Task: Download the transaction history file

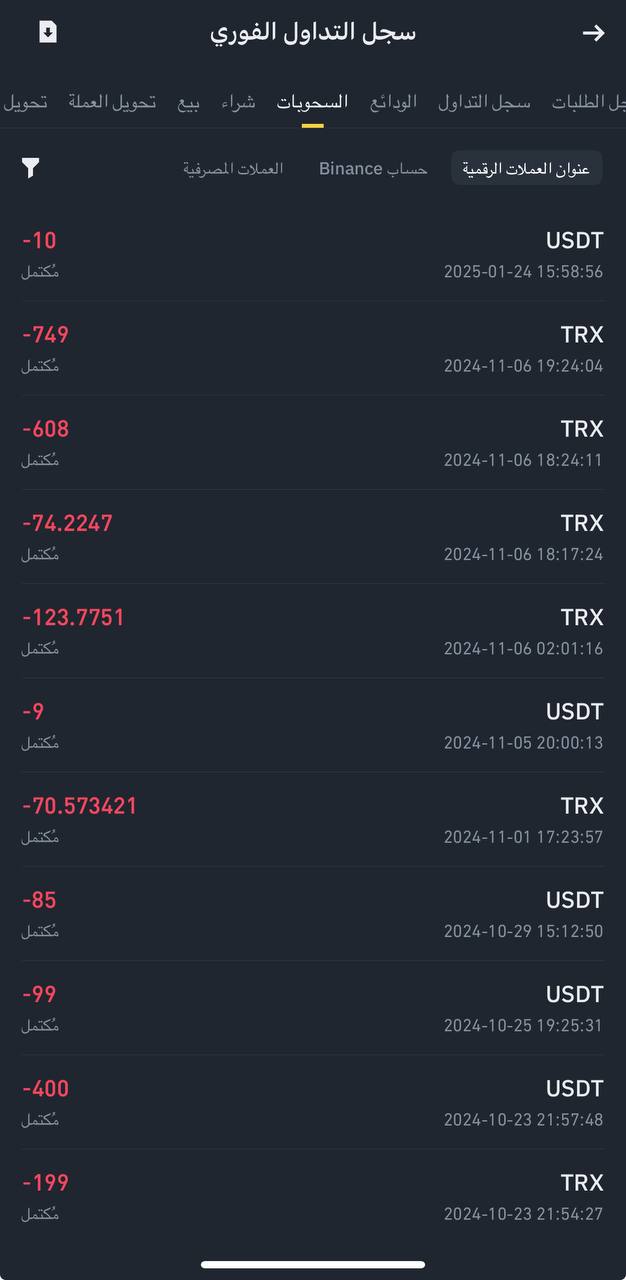Action: 48,32
